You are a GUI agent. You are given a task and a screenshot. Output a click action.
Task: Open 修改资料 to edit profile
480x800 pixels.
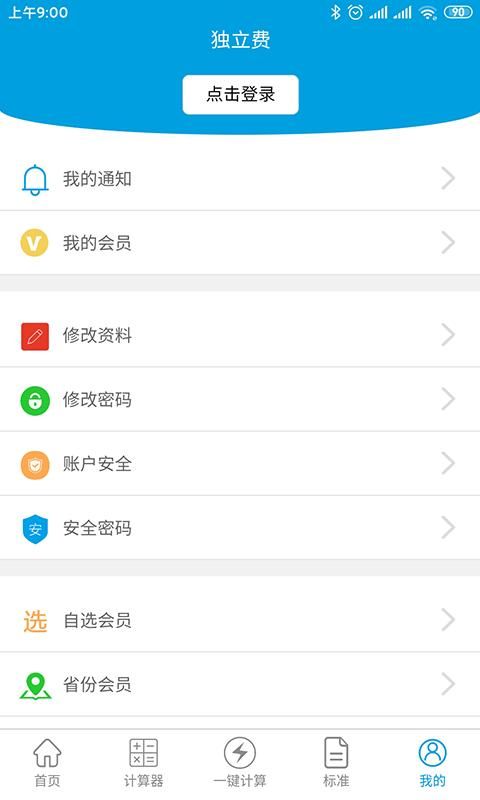240,335
